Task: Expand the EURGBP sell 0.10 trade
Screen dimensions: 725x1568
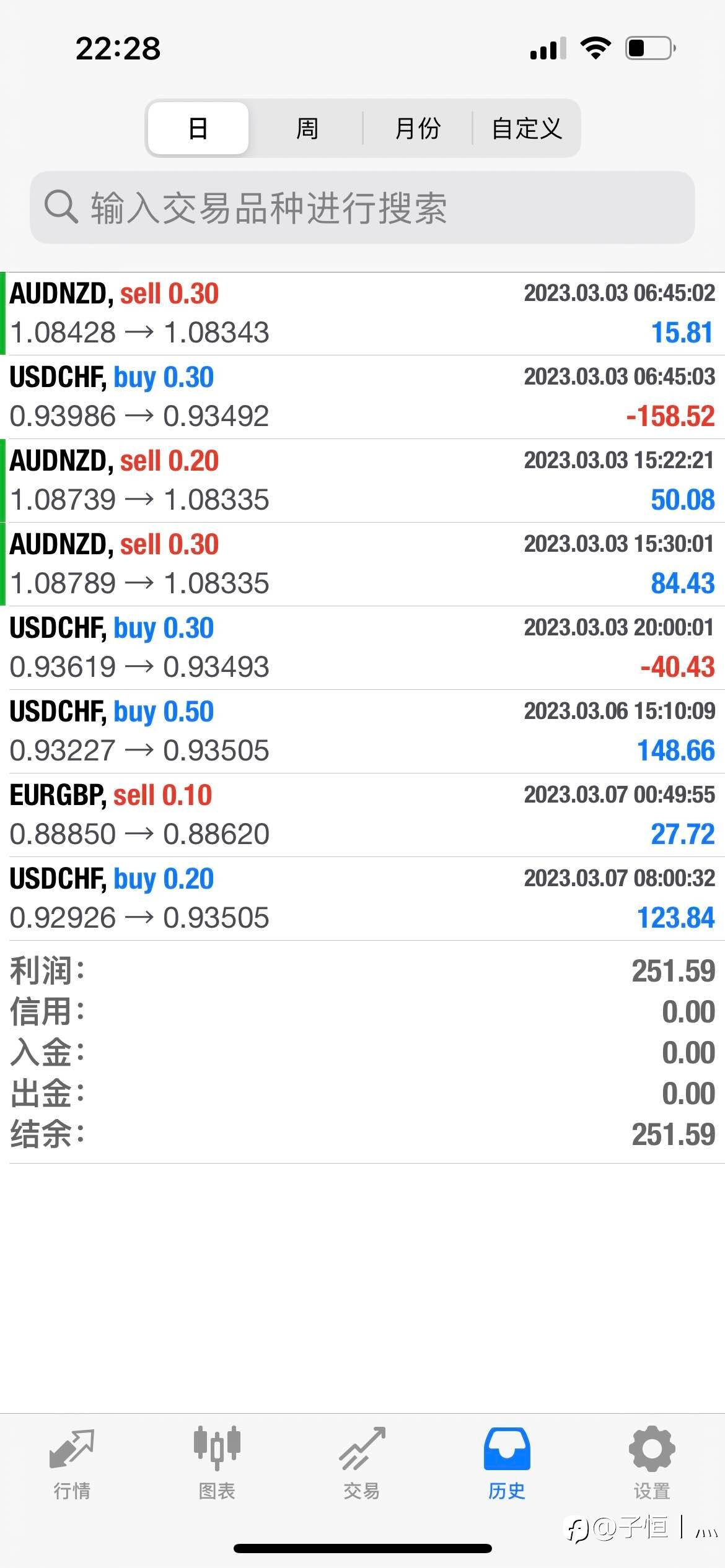Action: tap(362, 815)
